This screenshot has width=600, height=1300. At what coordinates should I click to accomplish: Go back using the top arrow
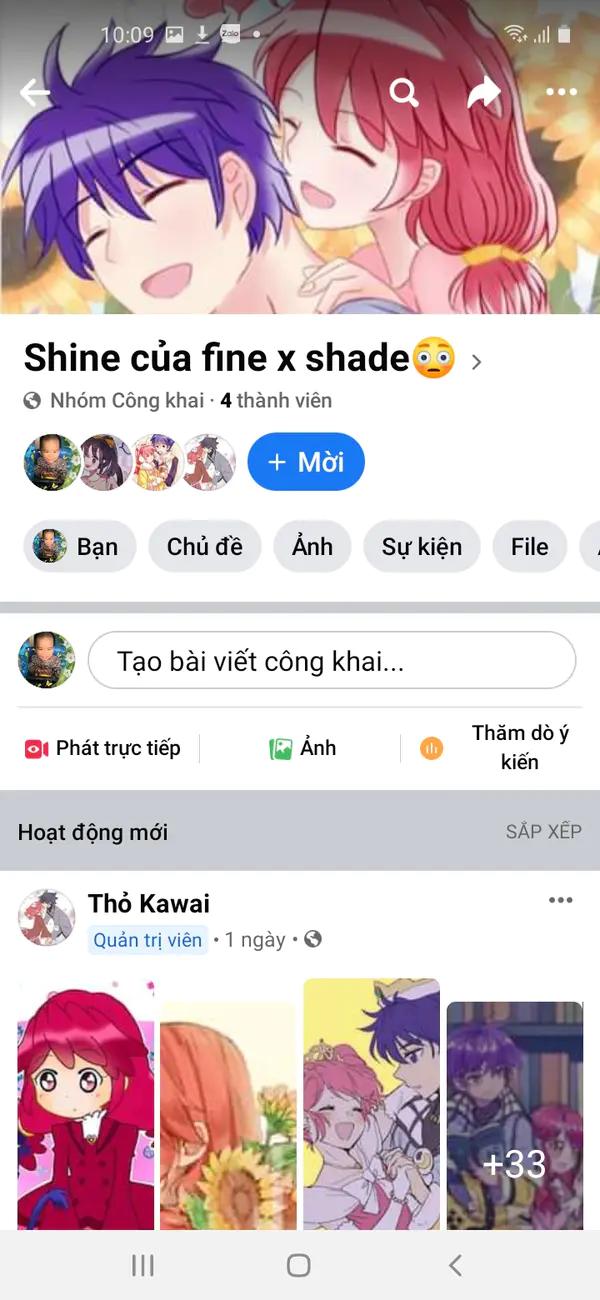click(35, 93)
